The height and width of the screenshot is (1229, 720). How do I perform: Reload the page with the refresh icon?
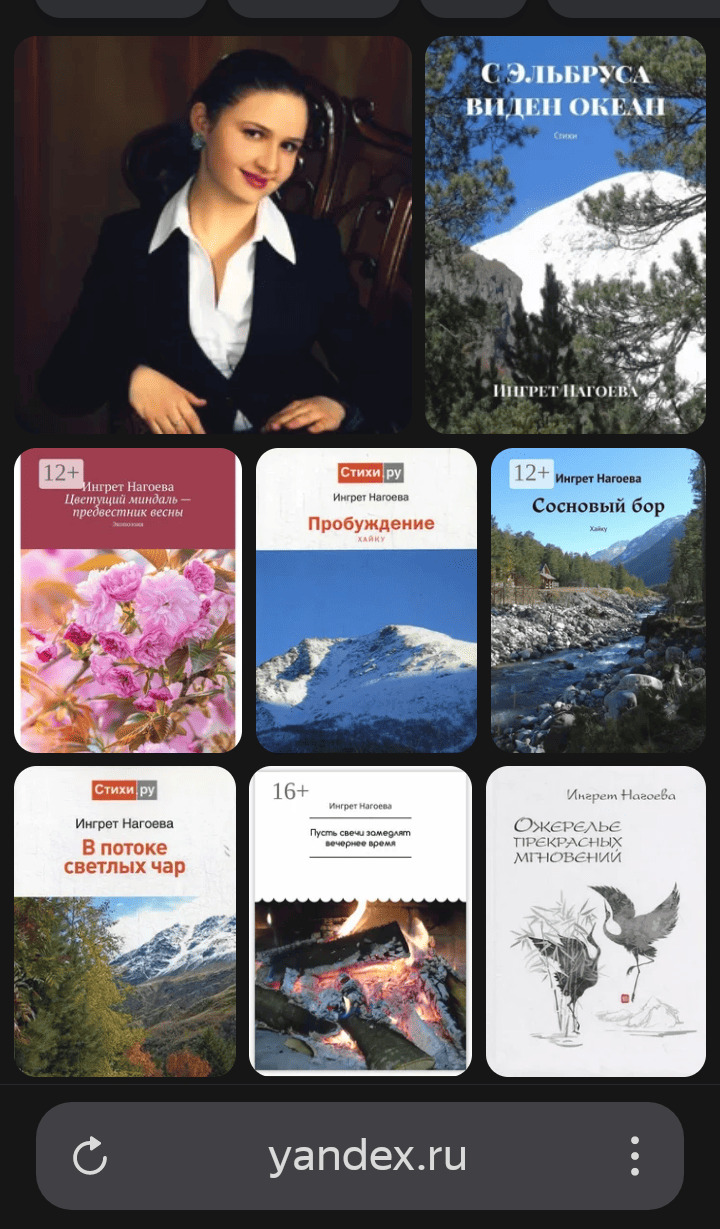[90, 1157]
